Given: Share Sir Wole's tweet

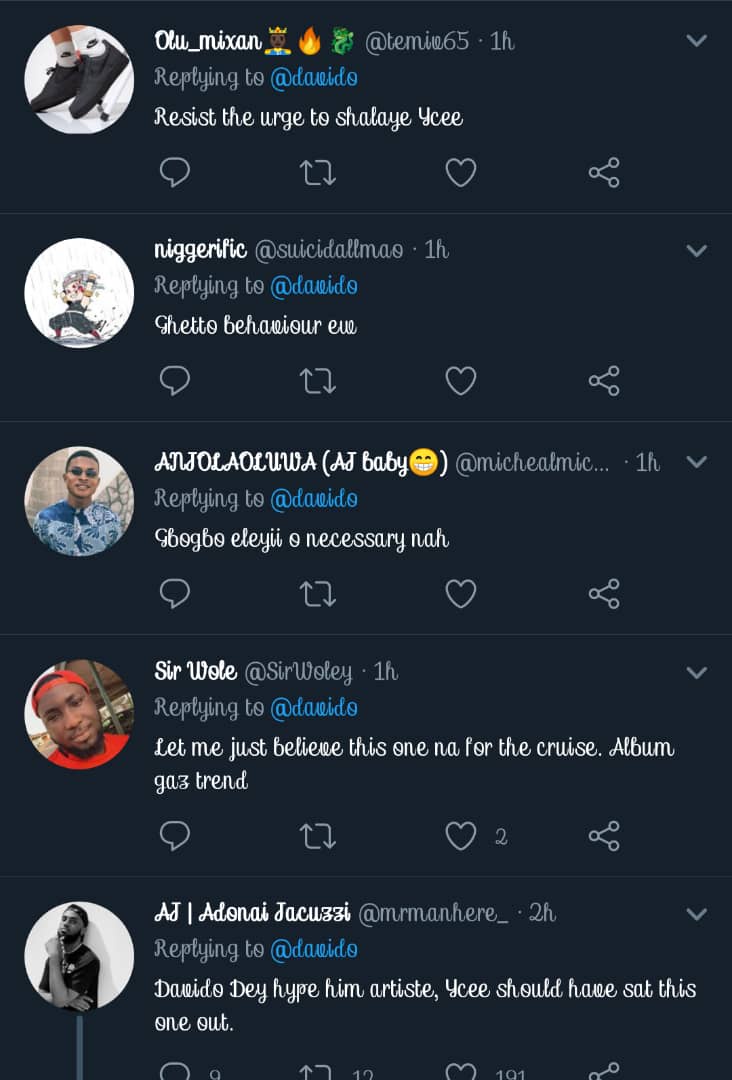Looking at the screenshot, I should click(604, 836).
